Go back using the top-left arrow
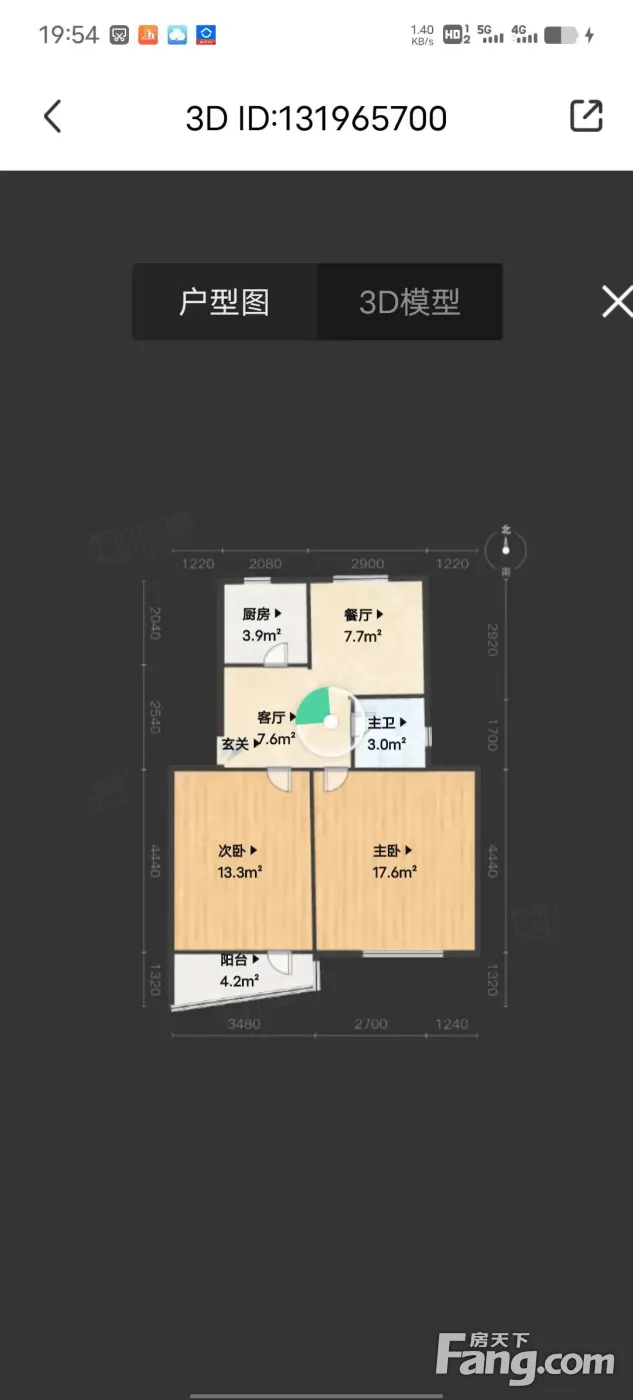Screen dimensions: 633x1400 53,117
